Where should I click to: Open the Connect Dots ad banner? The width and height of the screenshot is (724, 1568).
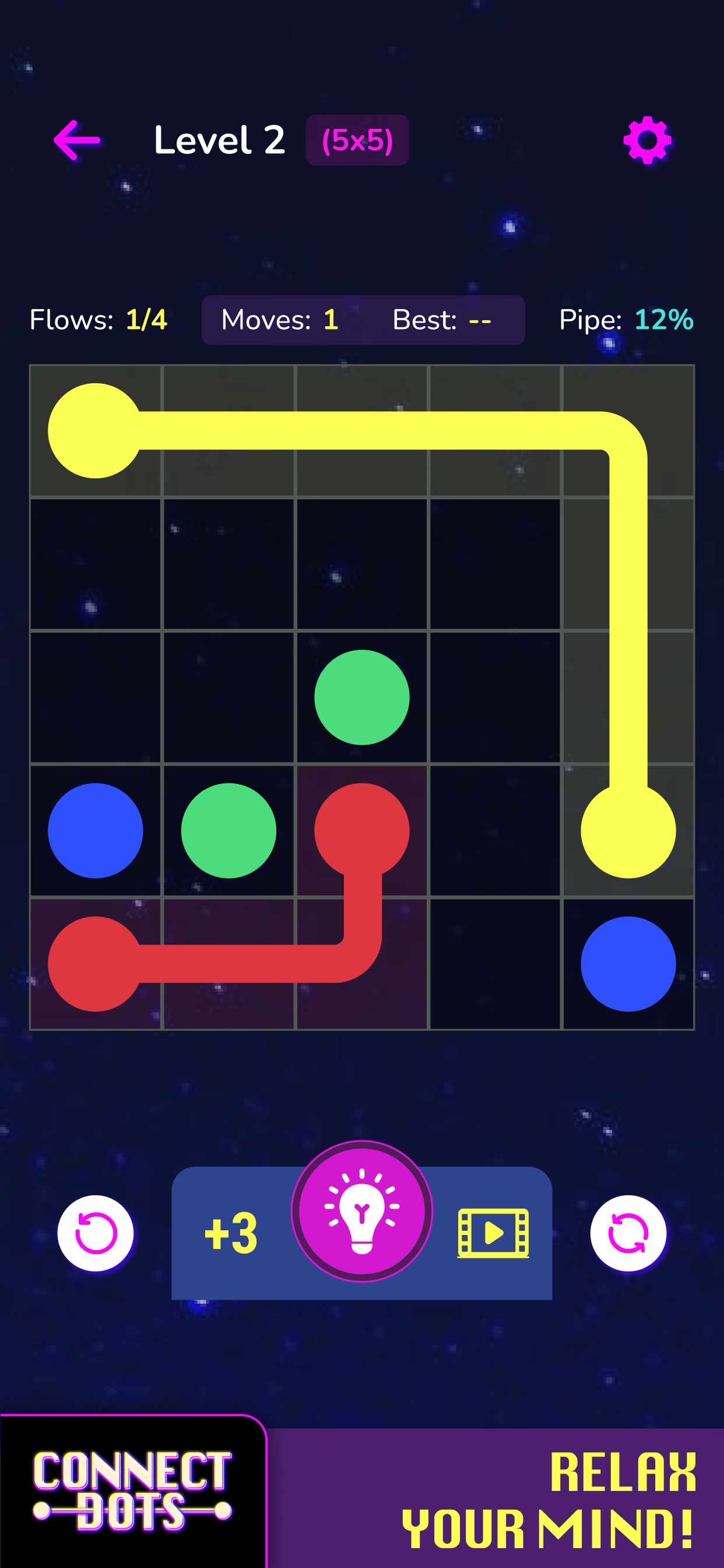pyautogui.click(x=362, y=1497)
